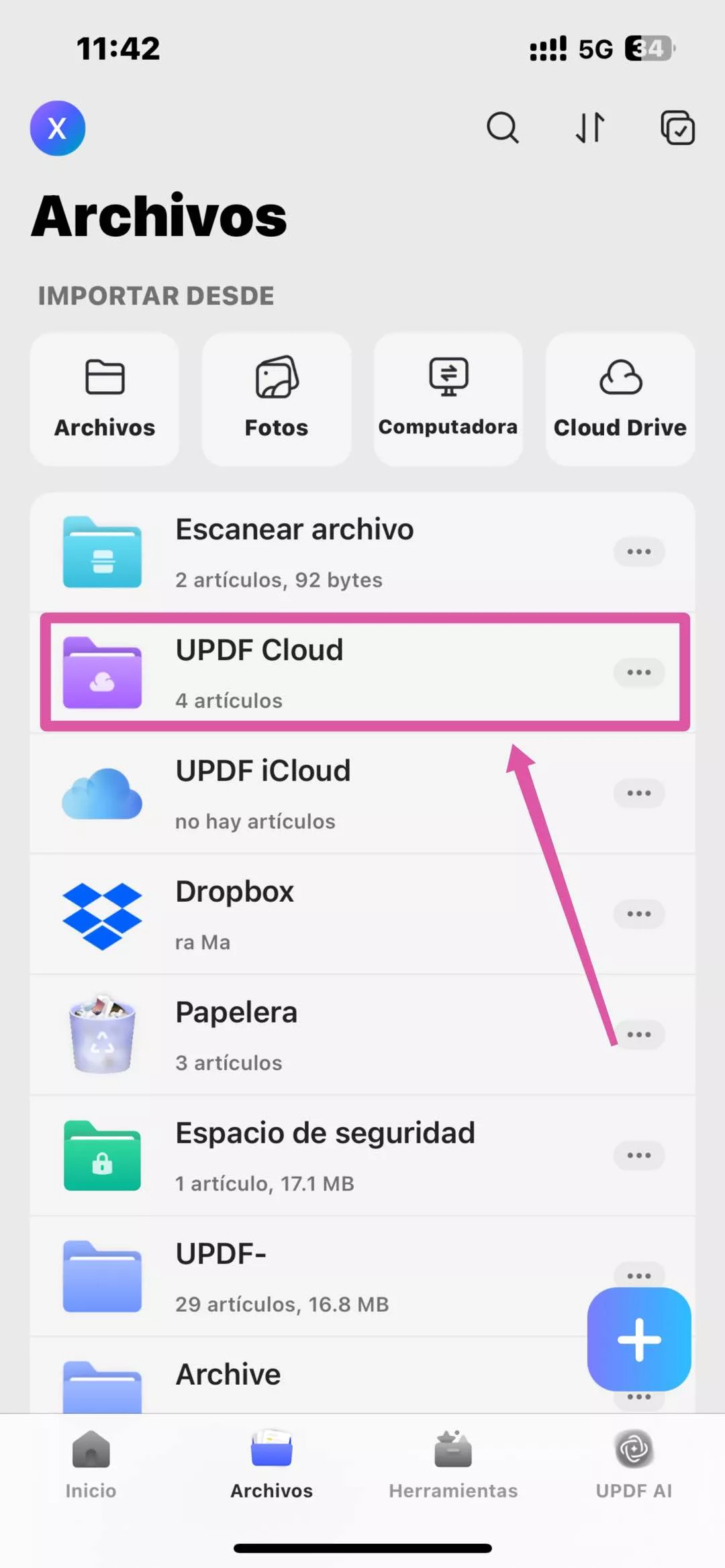Screen dimensions: 725x1568
Task: Open the search magnifier icon
Action: [x=502, y=127]
